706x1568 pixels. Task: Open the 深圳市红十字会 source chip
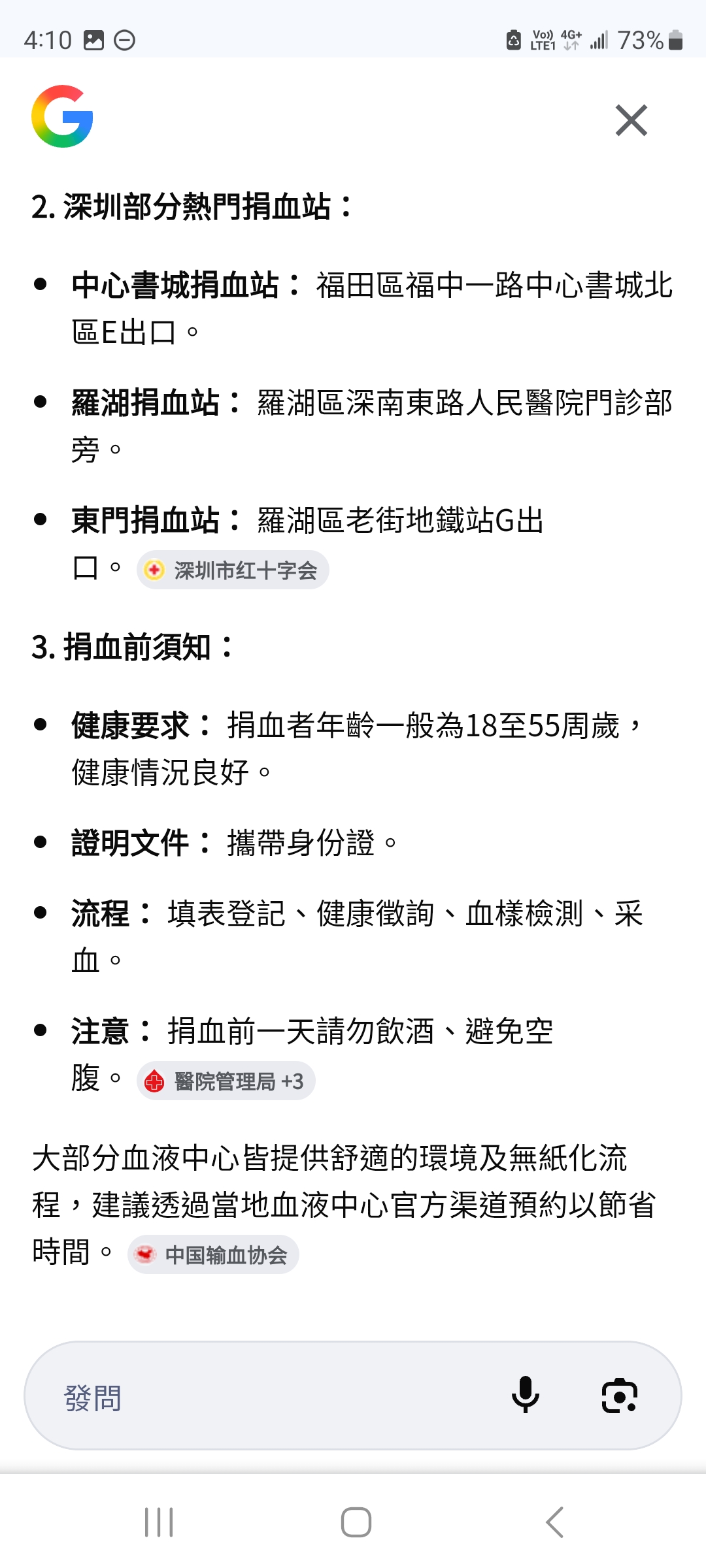point(233,570)
